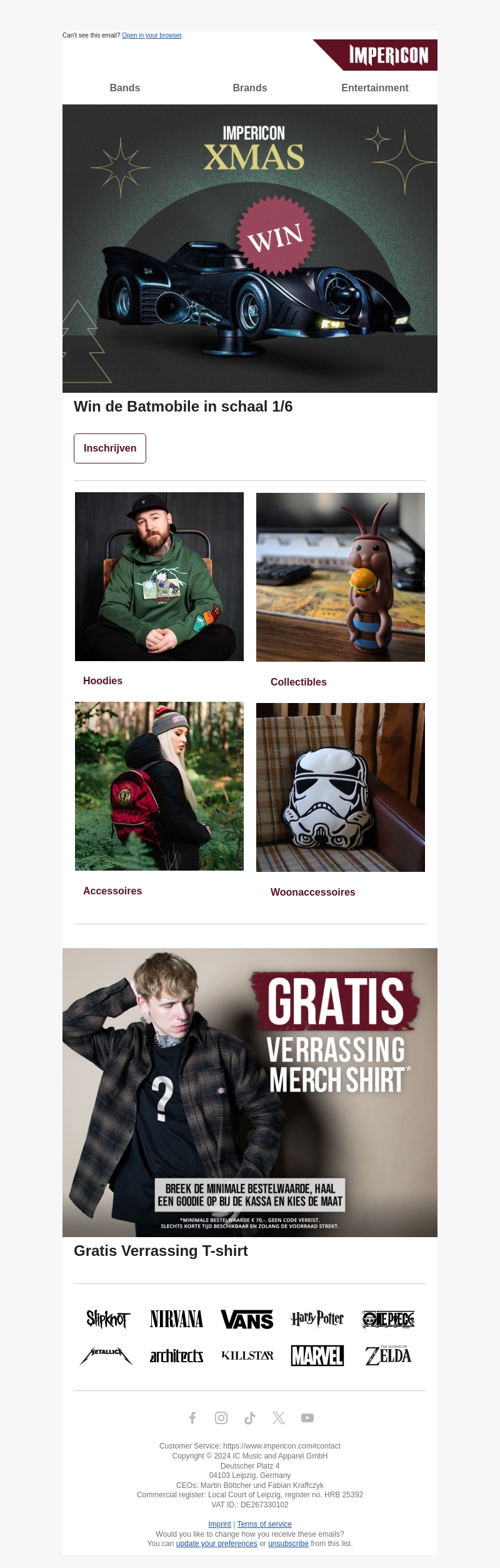Select update your preferences
Viewport: 500px width, 1568px height.
pos(216,1544)
